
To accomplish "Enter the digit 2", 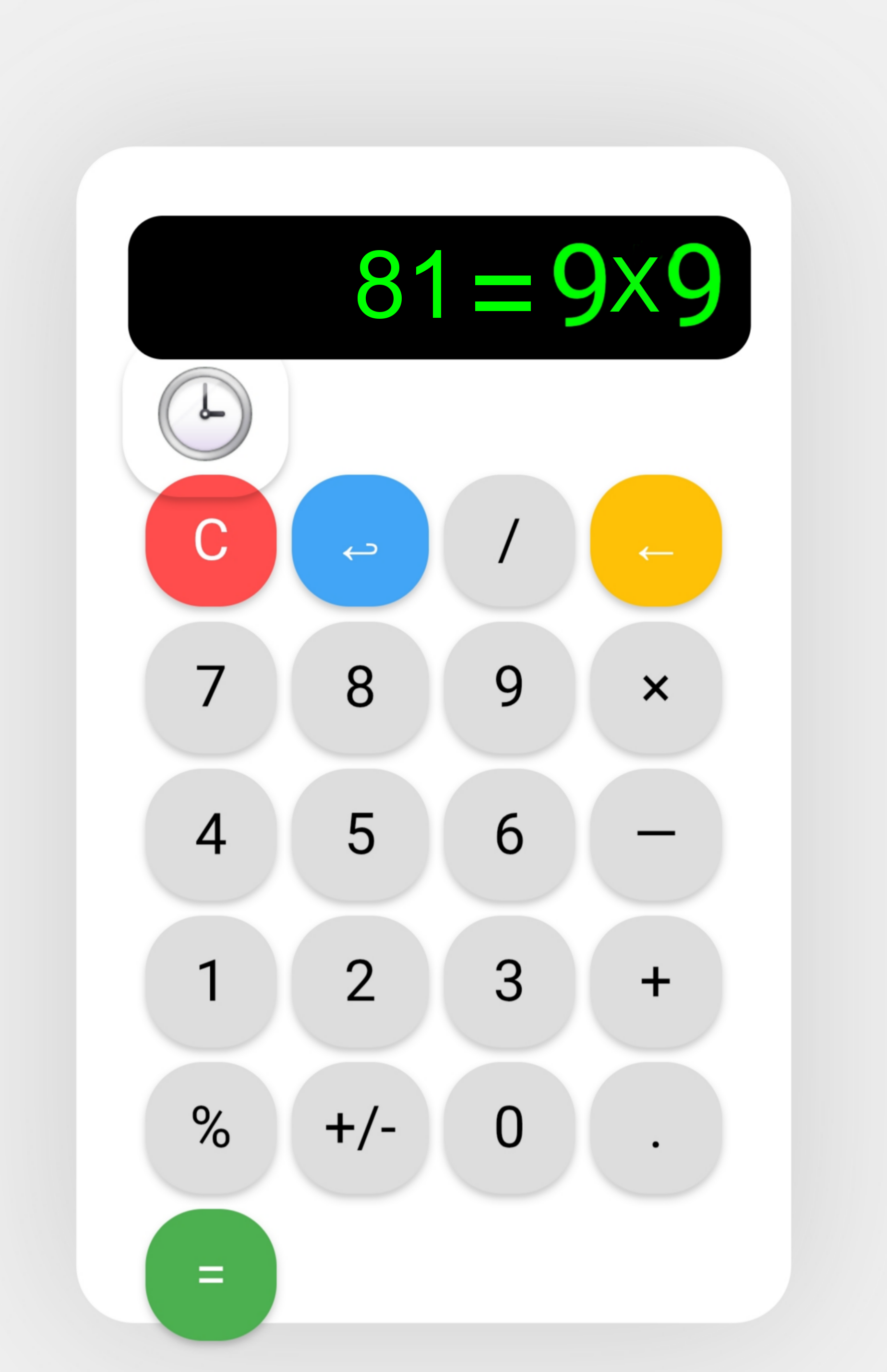I will click(x=360, y=981).
